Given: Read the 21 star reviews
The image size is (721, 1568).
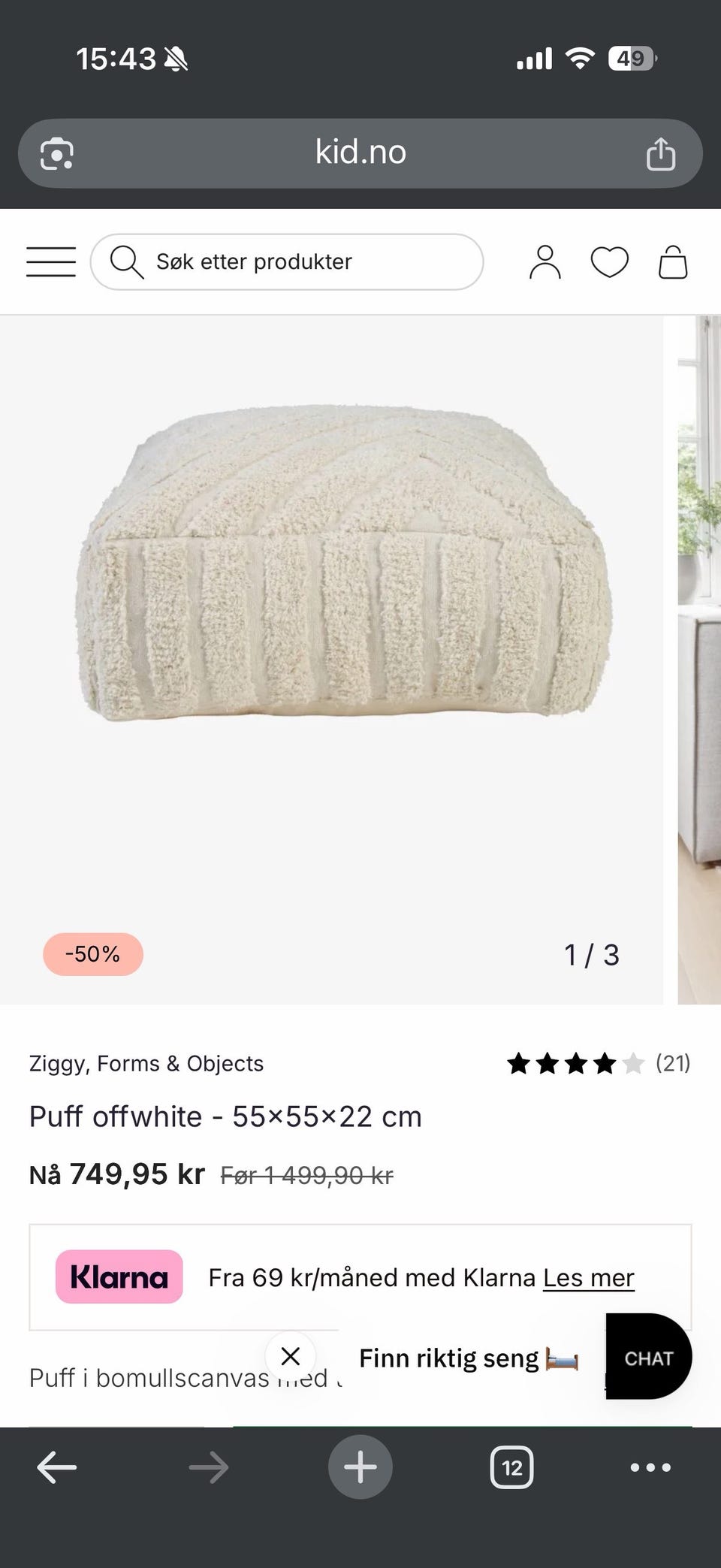Looking at the screenshot, I should point(598,1063).
